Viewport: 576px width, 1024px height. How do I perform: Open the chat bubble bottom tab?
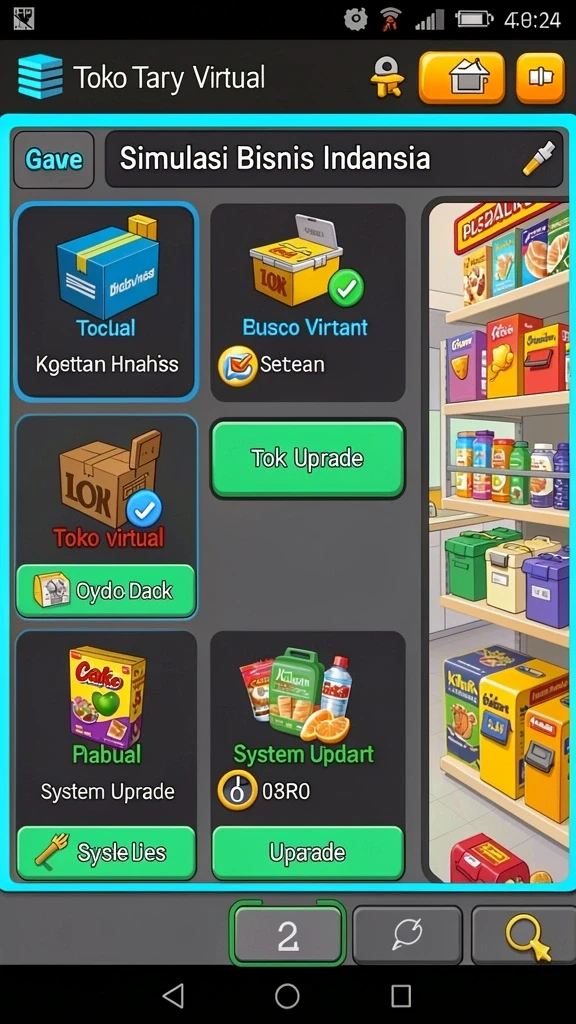click(407, 935)
